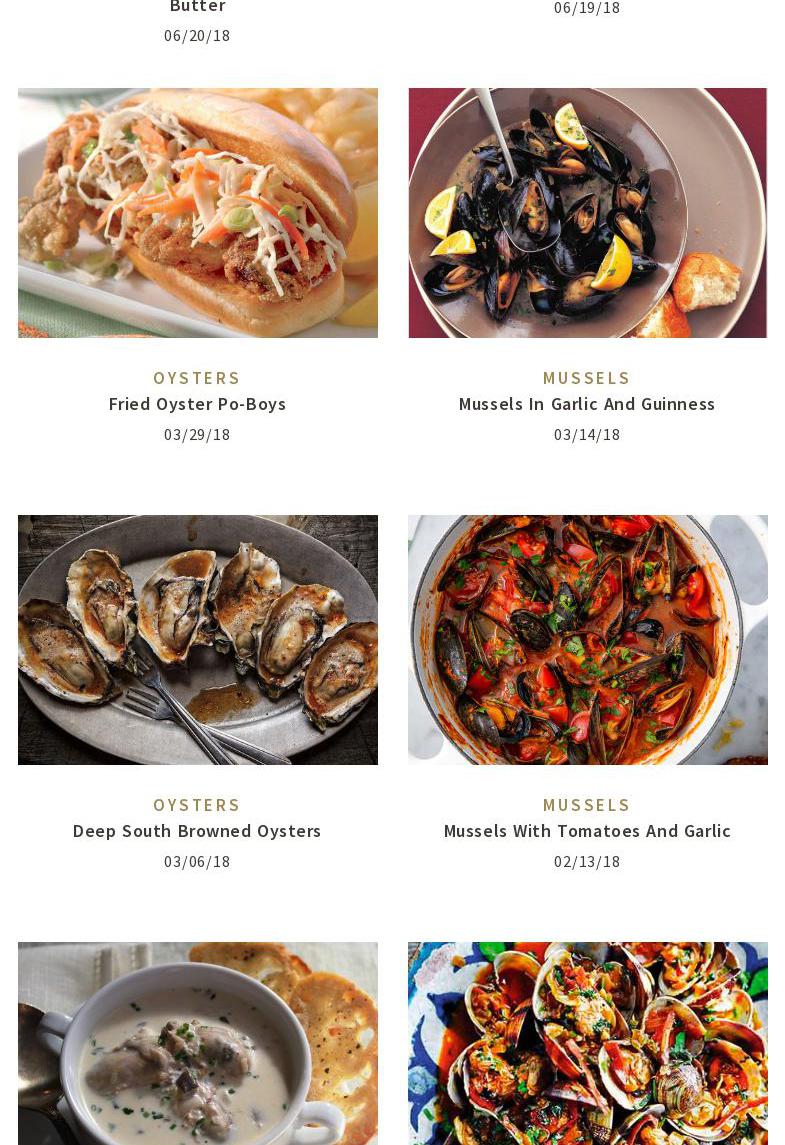Open the Deep South Browned Oysters photo
Viewport: 785px width, 1145px height.
197,640
